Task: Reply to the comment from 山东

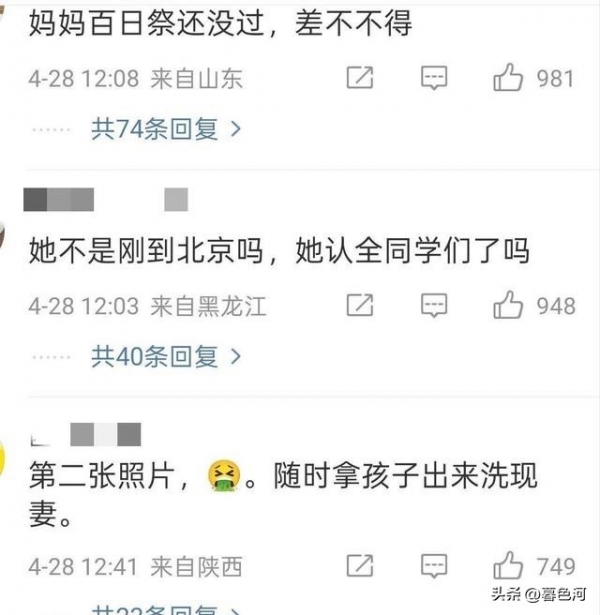Action: (433, 78)
